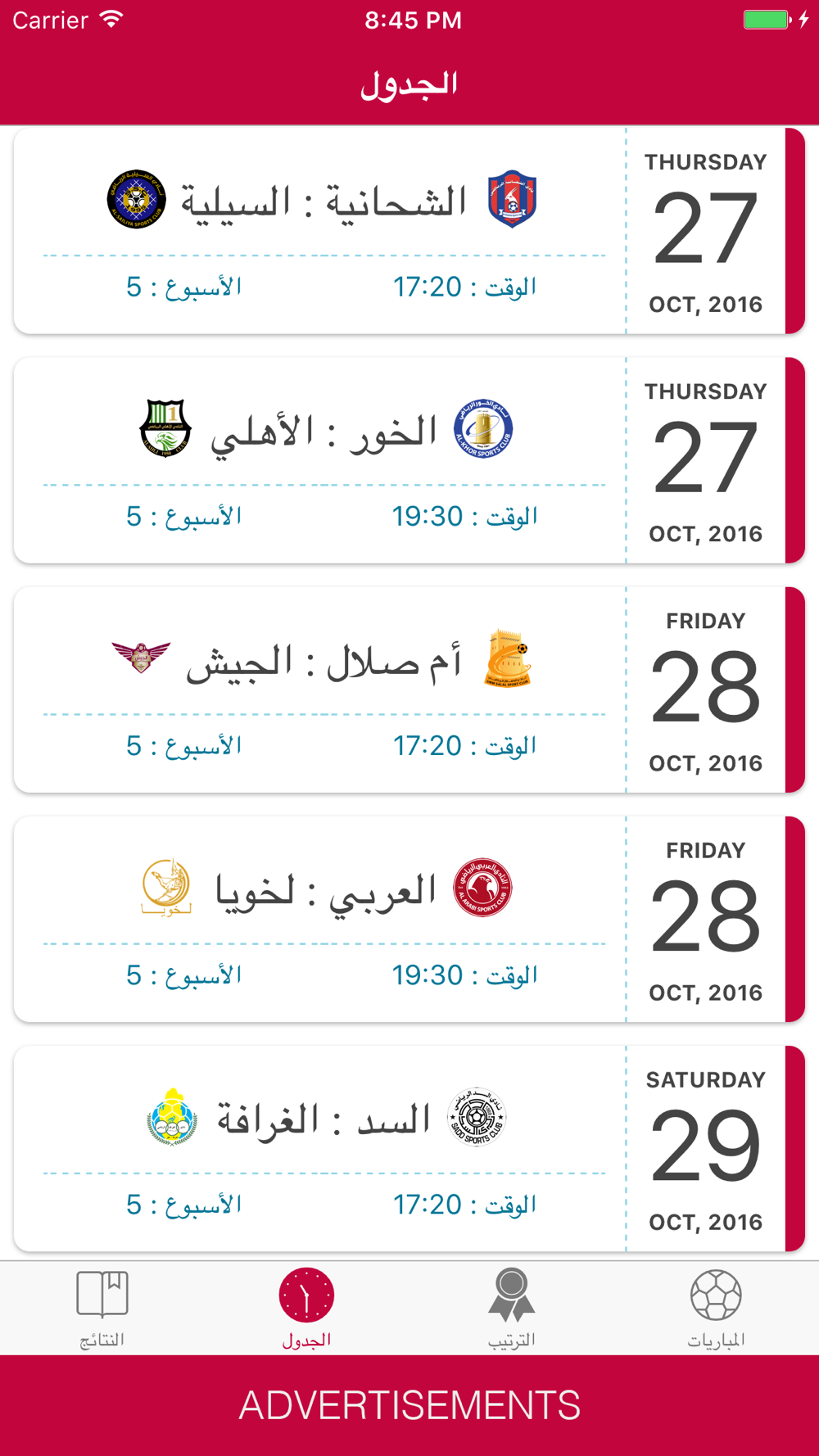Go to the الترتيب standings tab
The image size is (819, 1456).
pos(512,1308)
